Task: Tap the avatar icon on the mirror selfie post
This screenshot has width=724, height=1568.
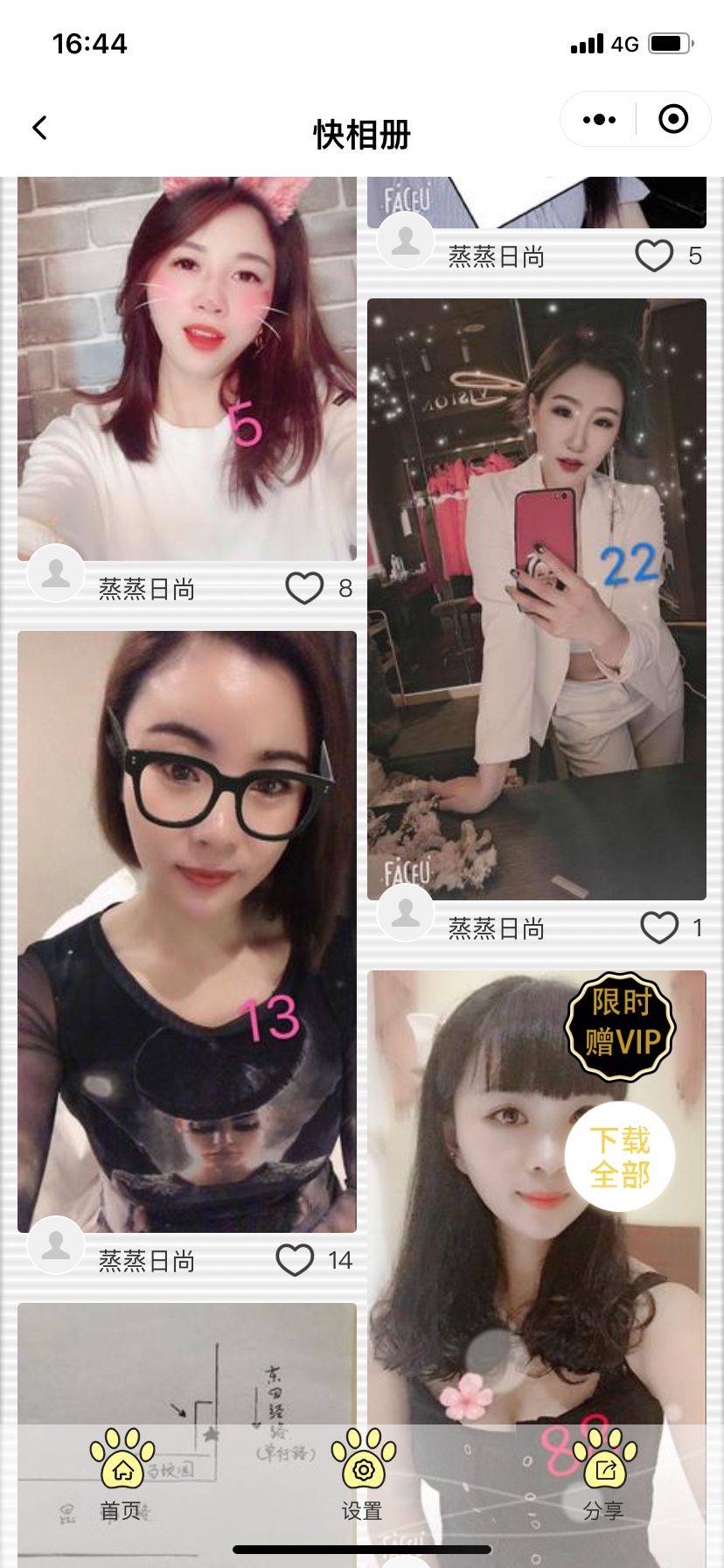Action: coord(406,913)
